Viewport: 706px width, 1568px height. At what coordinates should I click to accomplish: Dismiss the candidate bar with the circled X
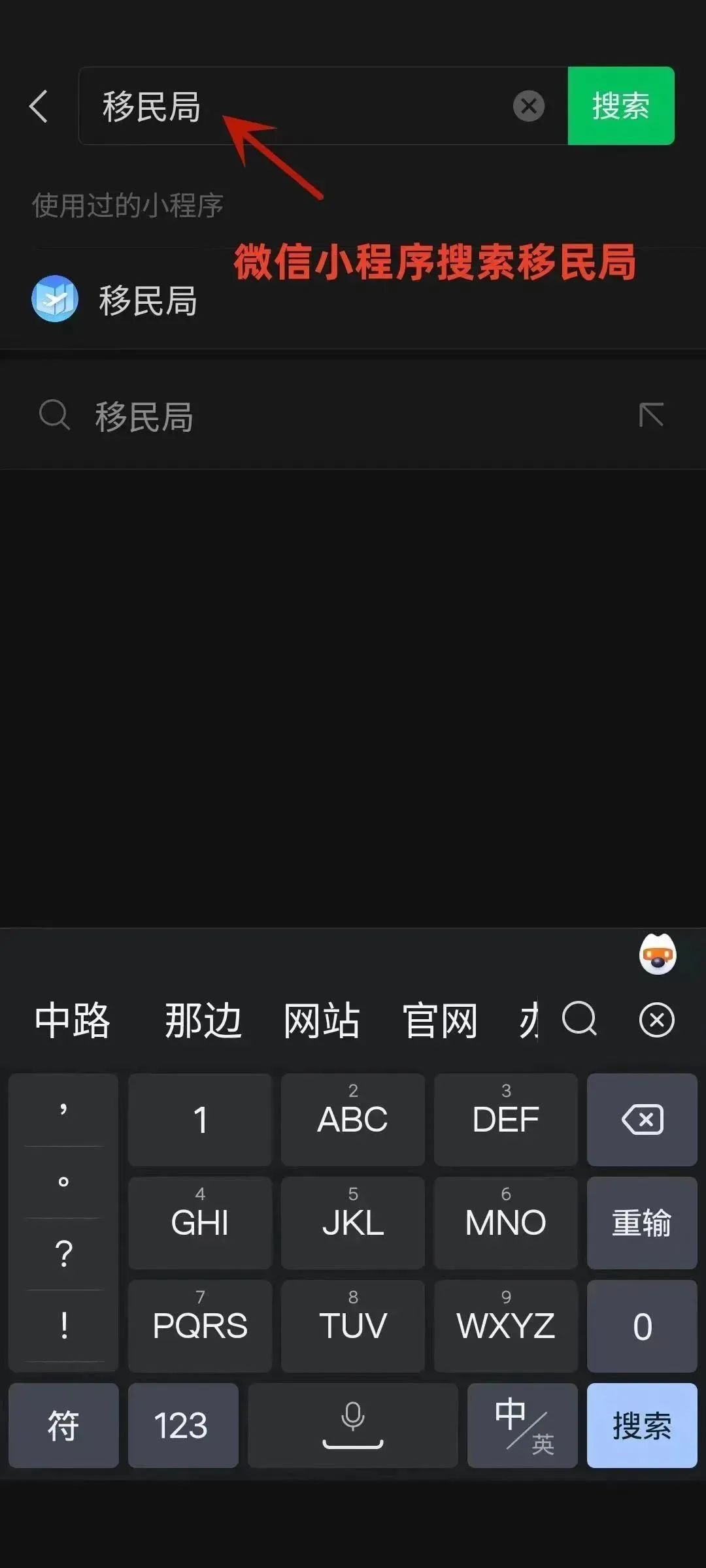point(657,1019)
